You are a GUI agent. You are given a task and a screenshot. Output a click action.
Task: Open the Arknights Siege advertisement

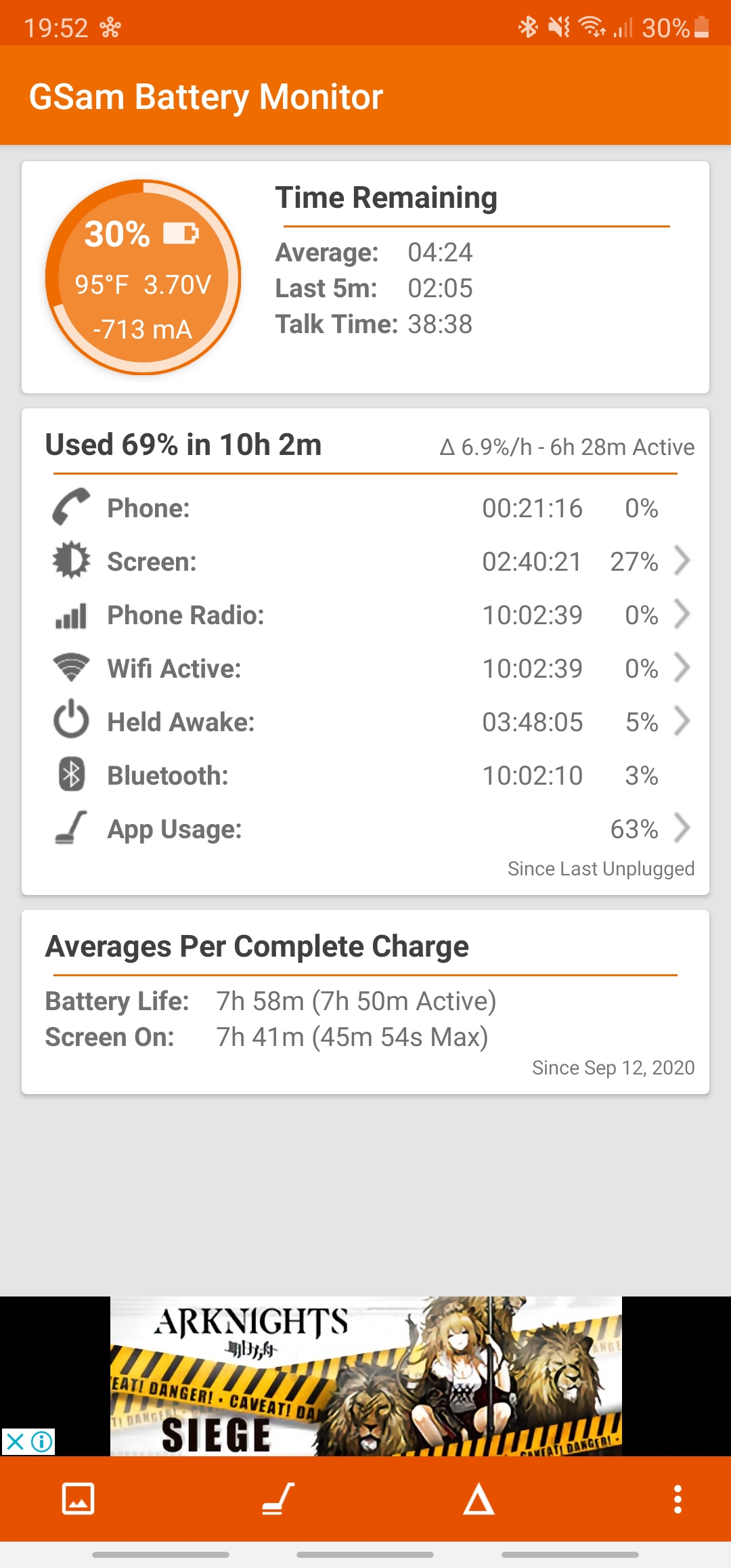(365, 1376)
